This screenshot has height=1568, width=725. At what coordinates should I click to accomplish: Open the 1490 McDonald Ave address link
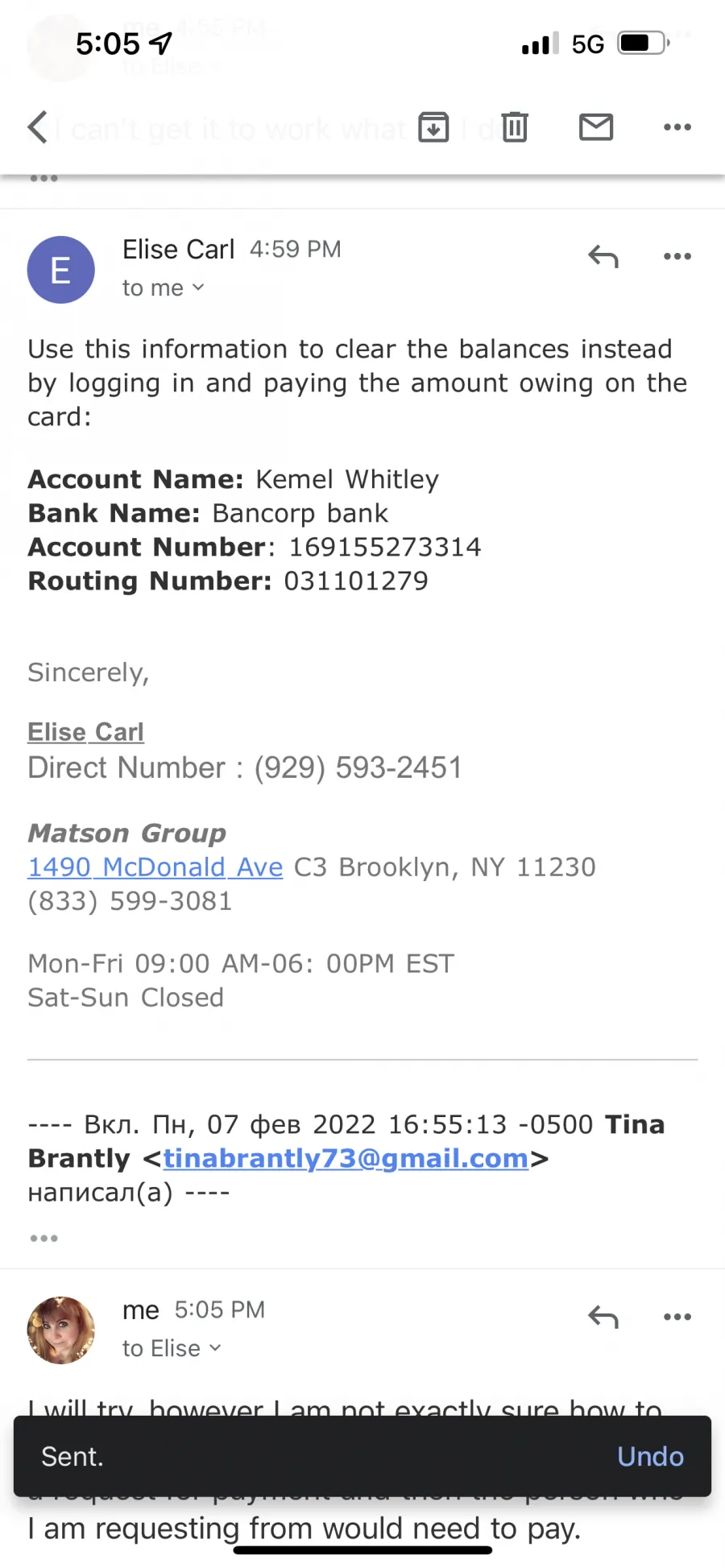pyautogui.click(x=155, y=867)
